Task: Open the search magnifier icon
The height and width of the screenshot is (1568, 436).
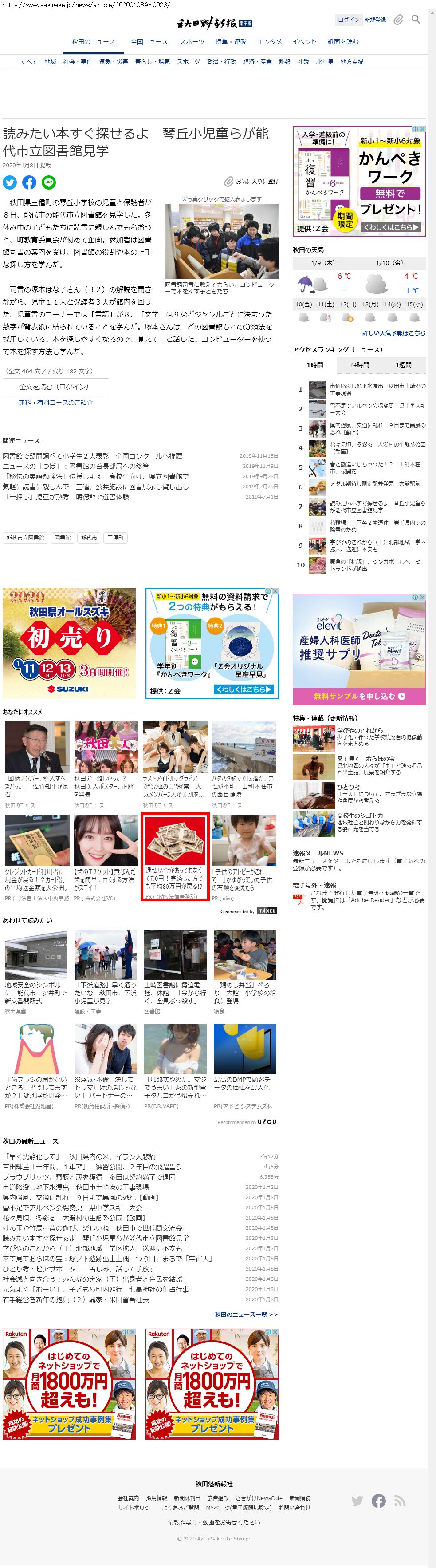Action: pos(416,20)
